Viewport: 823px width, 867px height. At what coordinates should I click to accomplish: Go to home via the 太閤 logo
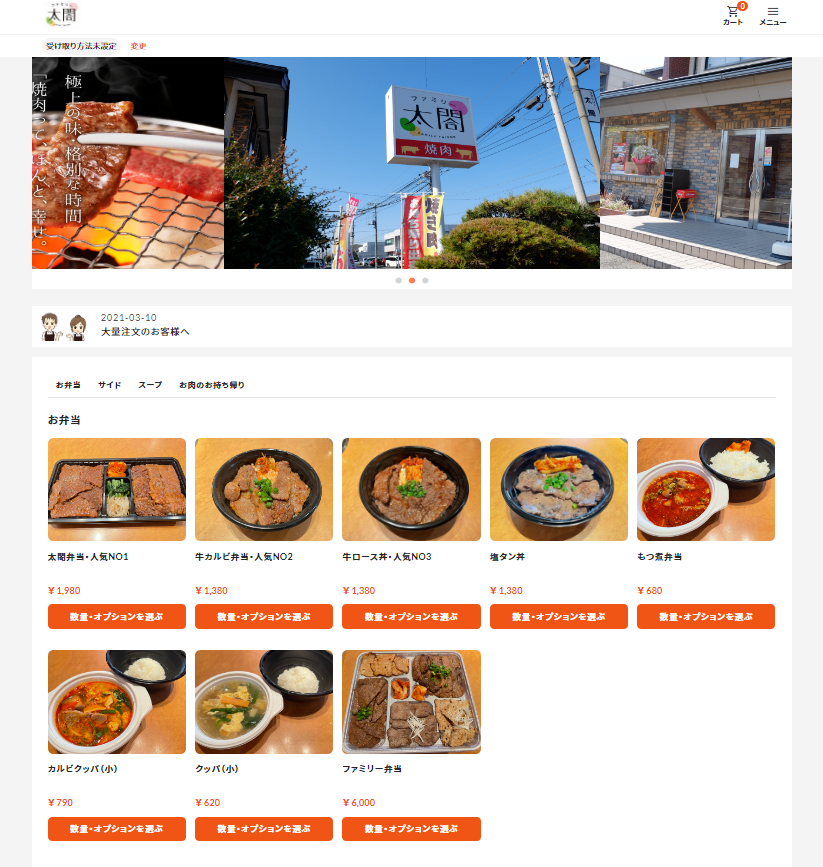(x=62, y=15)
